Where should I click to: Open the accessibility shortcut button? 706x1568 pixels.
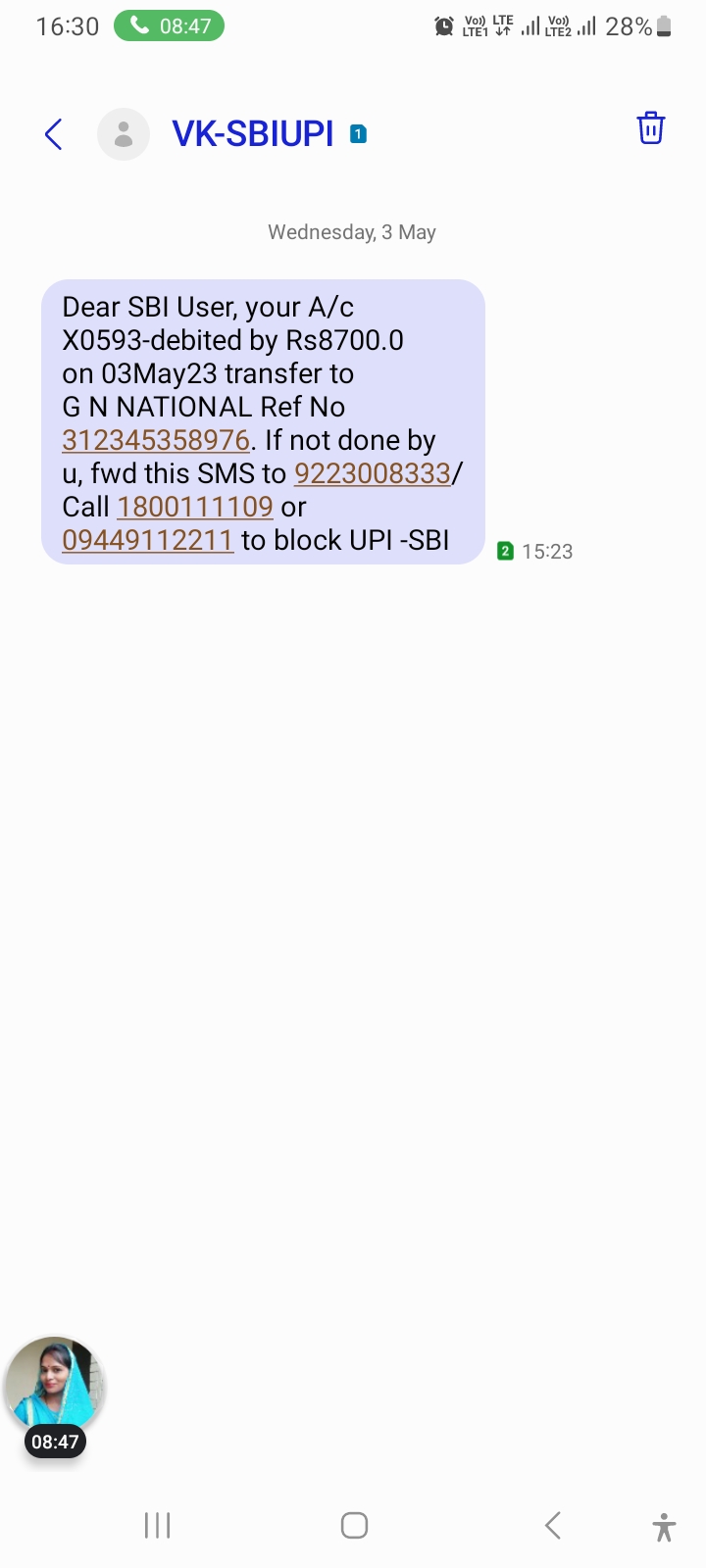[664, 1526]
